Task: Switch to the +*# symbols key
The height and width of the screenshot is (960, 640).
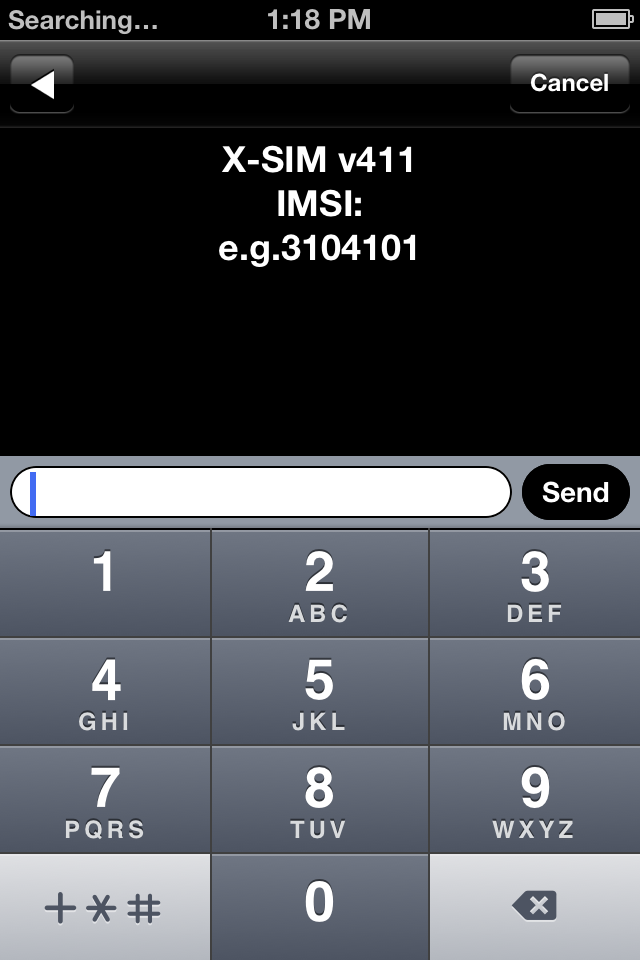Action: [x=105, y=907]
